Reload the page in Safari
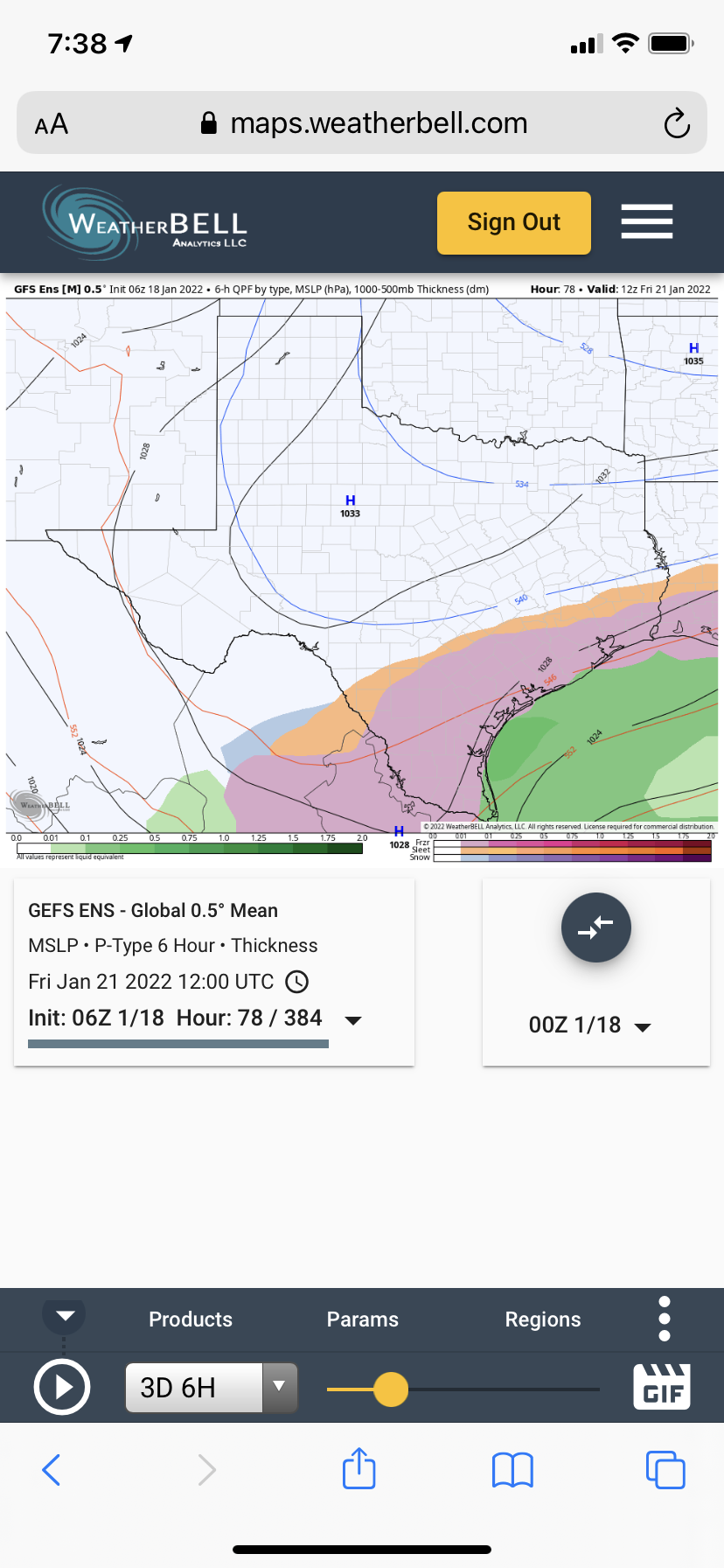The height and width of the screenshot is (1568, 724). [x=676, y=123]
